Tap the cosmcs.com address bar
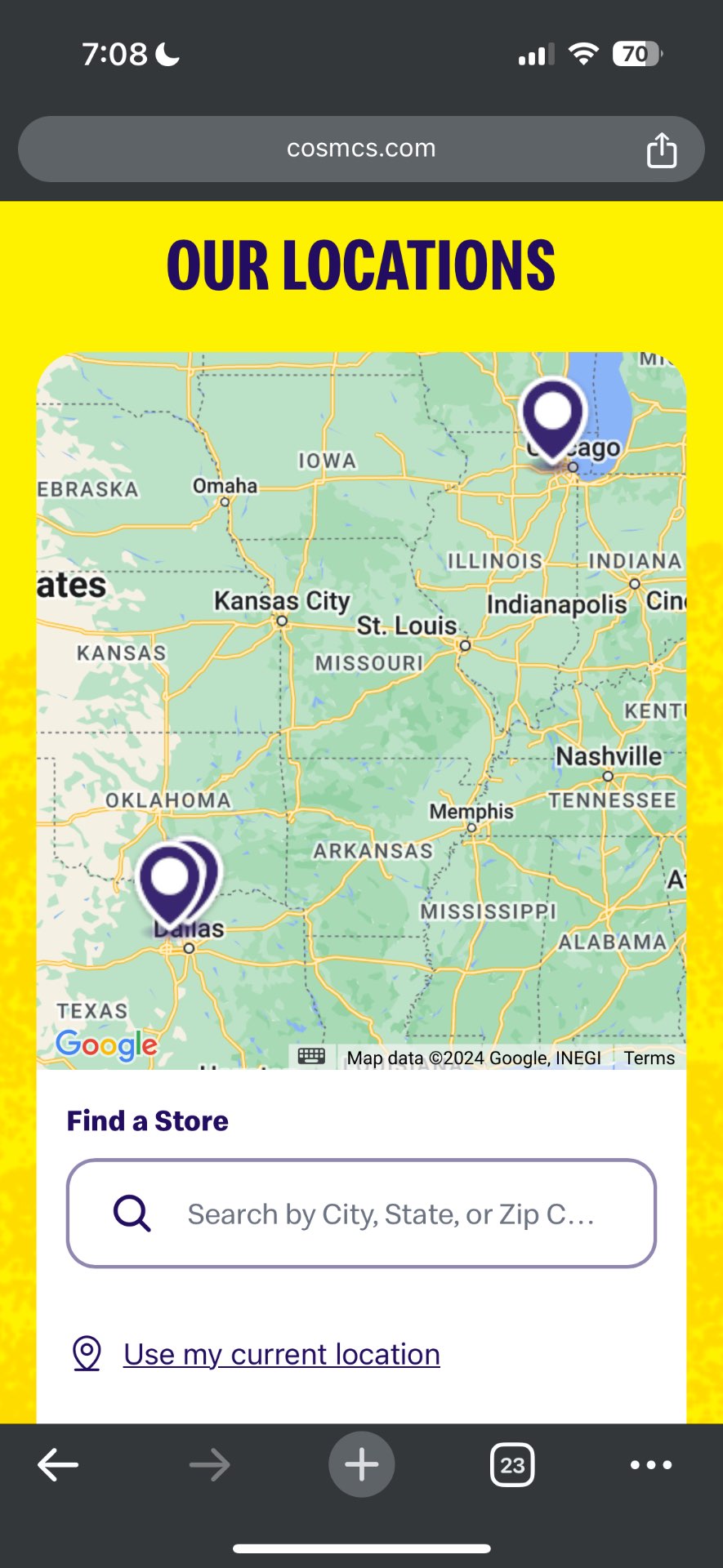Image resolution: width=723 pixels, height=1568 pixels. pos(360,149)
